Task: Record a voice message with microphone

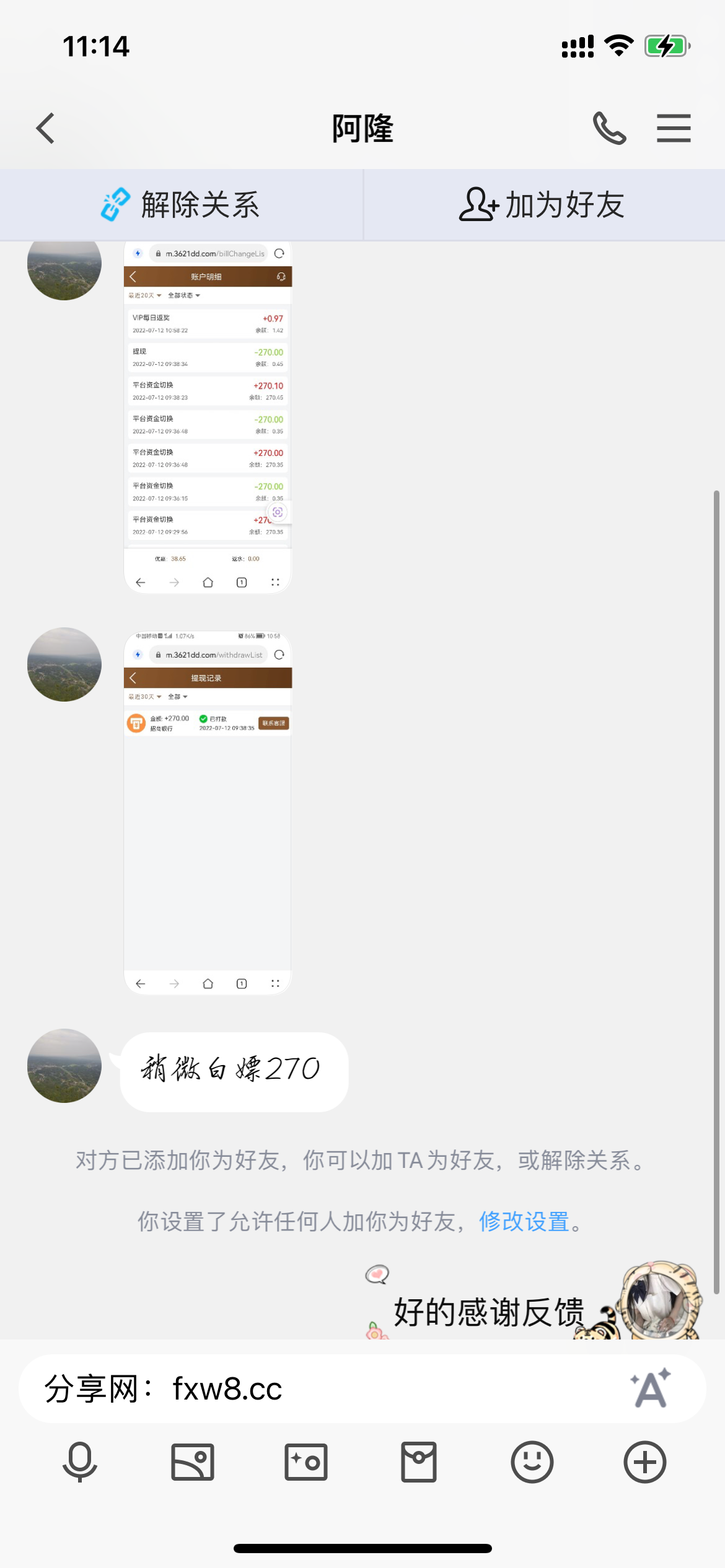Action: (80, 1462)
